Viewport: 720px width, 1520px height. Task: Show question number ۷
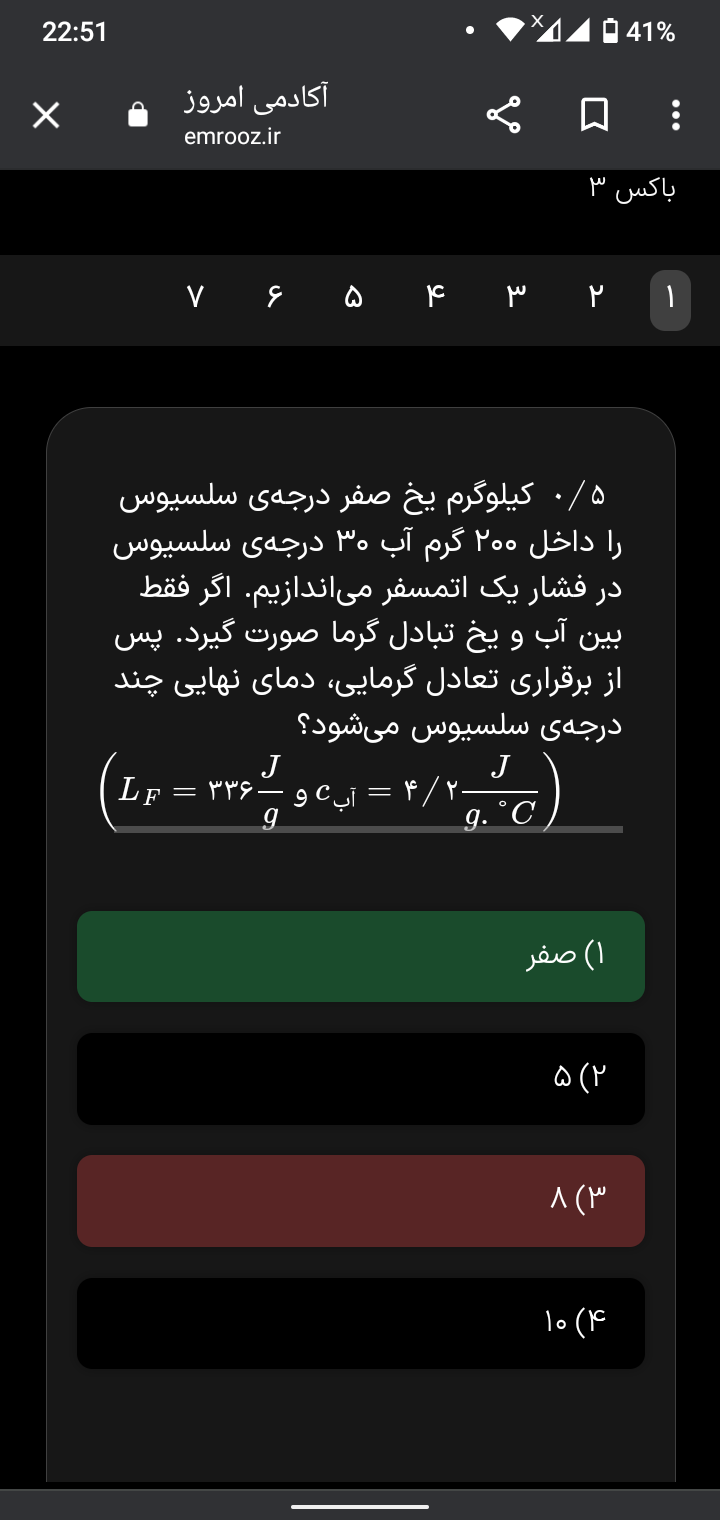(x=196, y=299)
